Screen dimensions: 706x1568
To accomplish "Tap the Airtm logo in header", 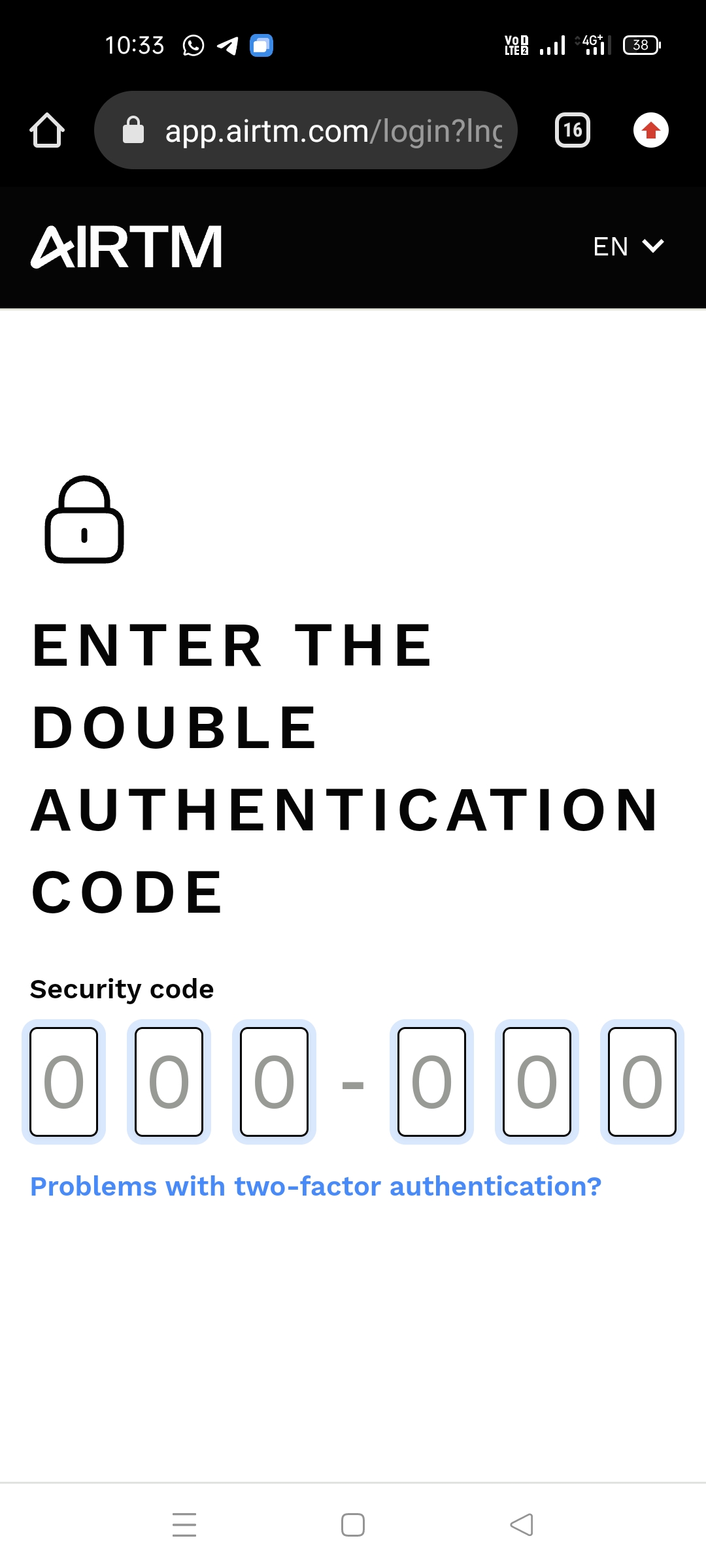I will click(126, 247).
